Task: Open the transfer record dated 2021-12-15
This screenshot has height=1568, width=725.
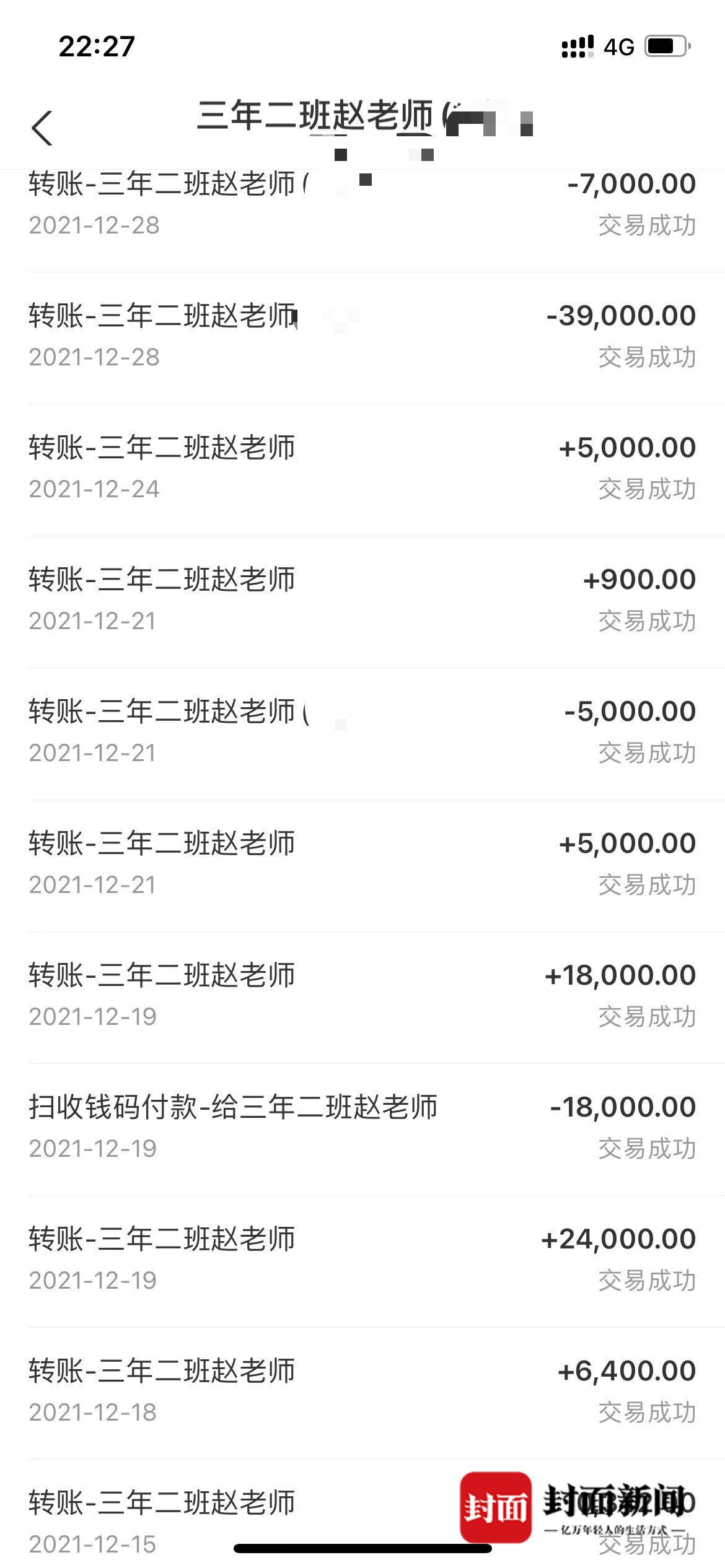Action: 362,1514
